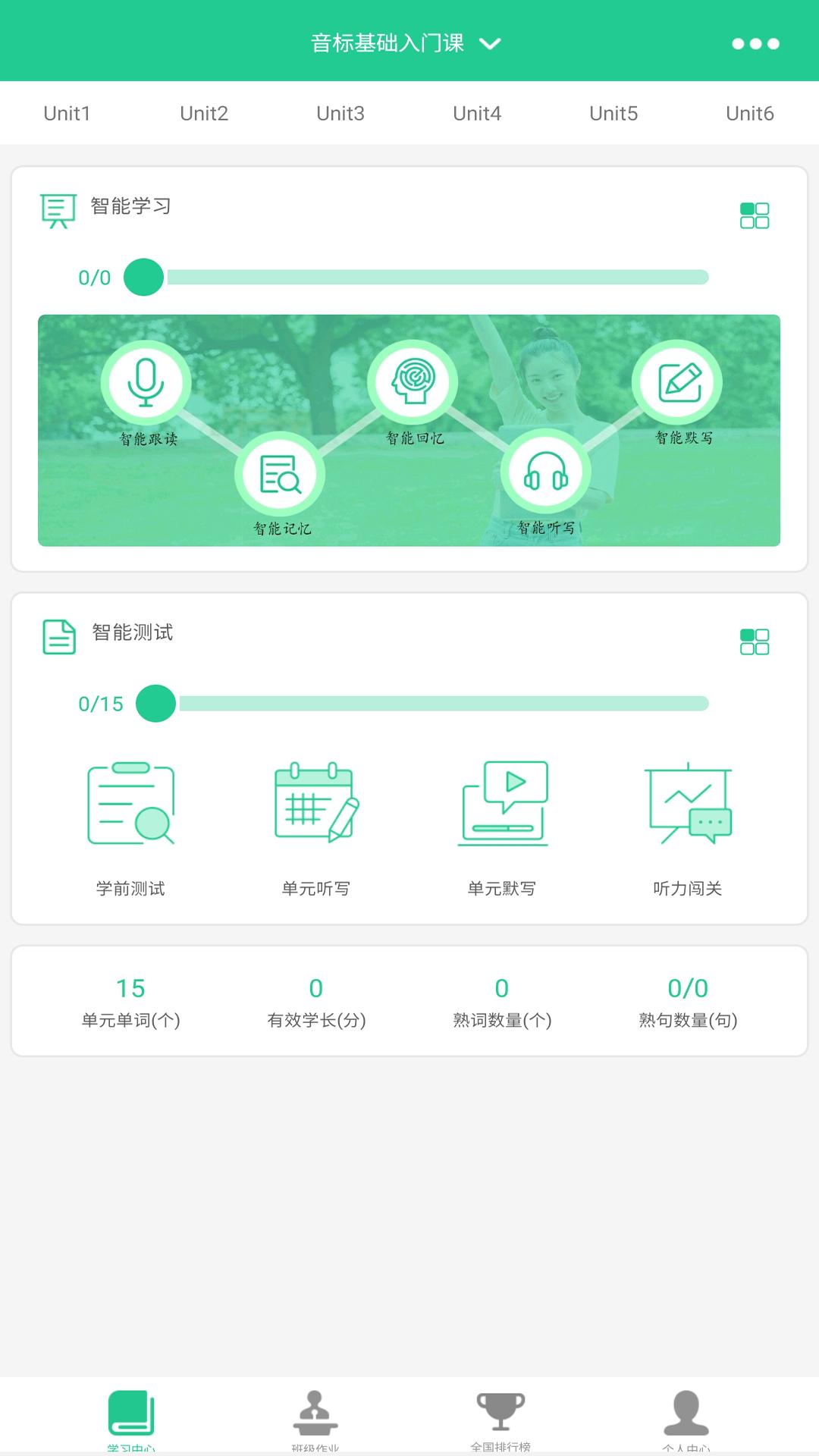Open 智能记忆 learning step

coord(280,475)
